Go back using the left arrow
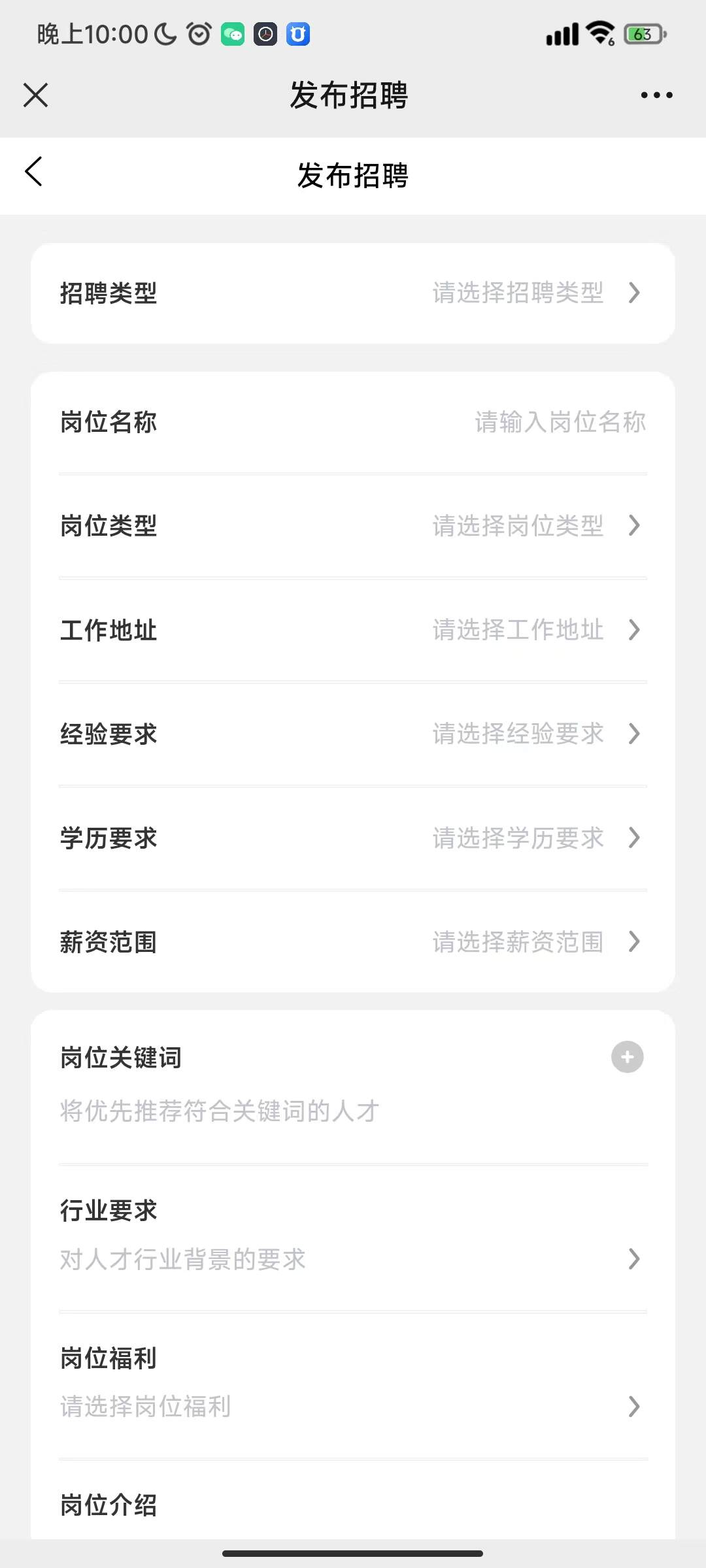This screenshot has width=706, height=1568. point(34,172)
